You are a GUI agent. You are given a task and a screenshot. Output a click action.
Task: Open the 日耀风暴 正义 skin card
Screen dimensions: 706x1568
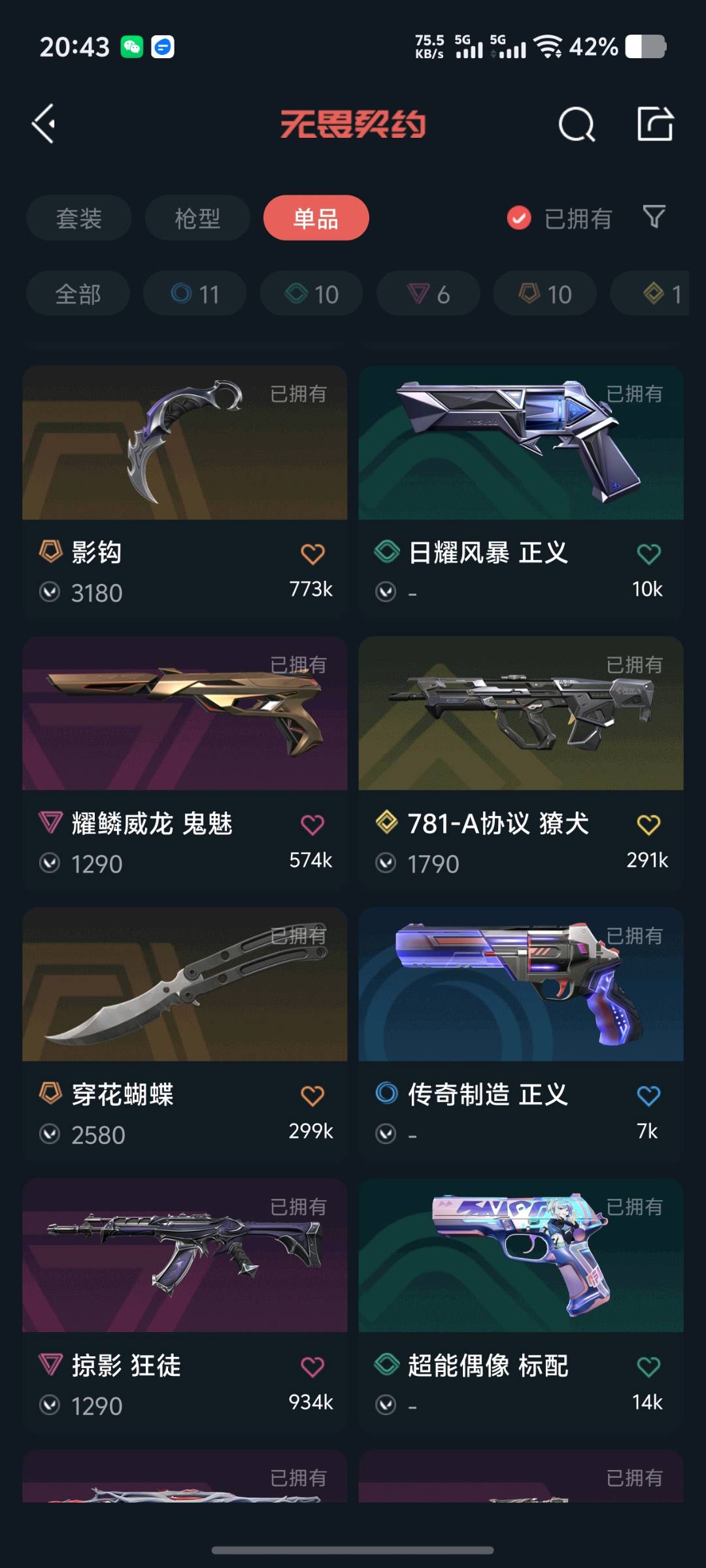521,444
